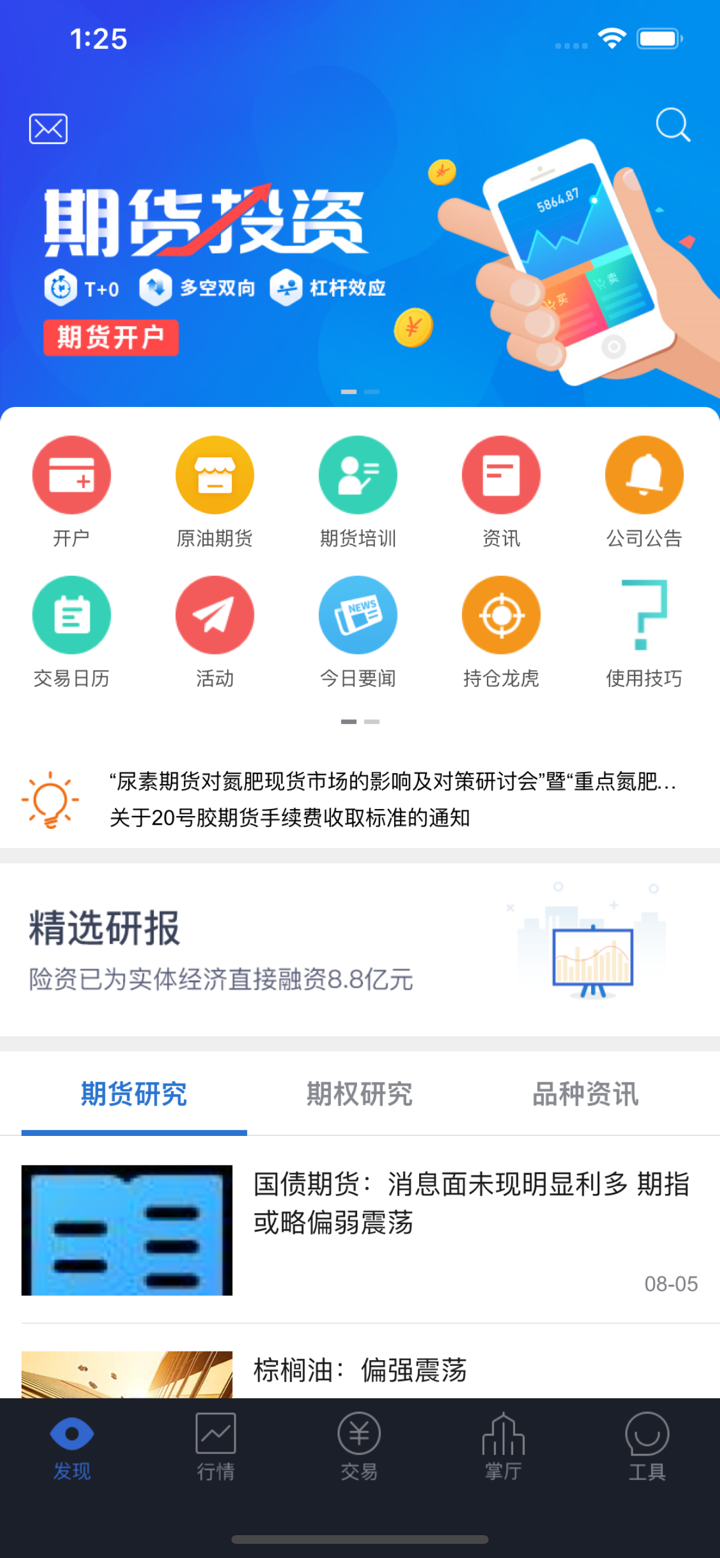Screen dimensions: 720x1558
Task: Open the 交易日历 trading calendar icon
Action: [x=71, y=614]
